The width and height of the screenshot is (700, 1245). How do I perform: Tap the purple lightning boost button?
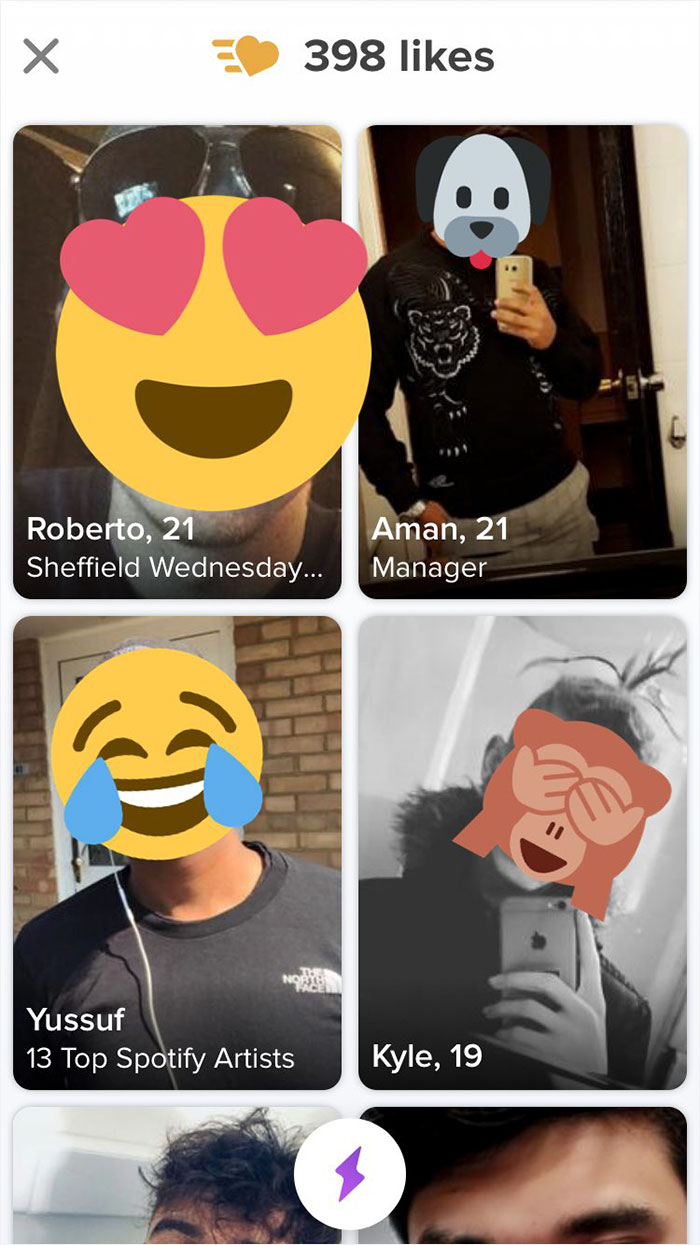(350, 1174)
